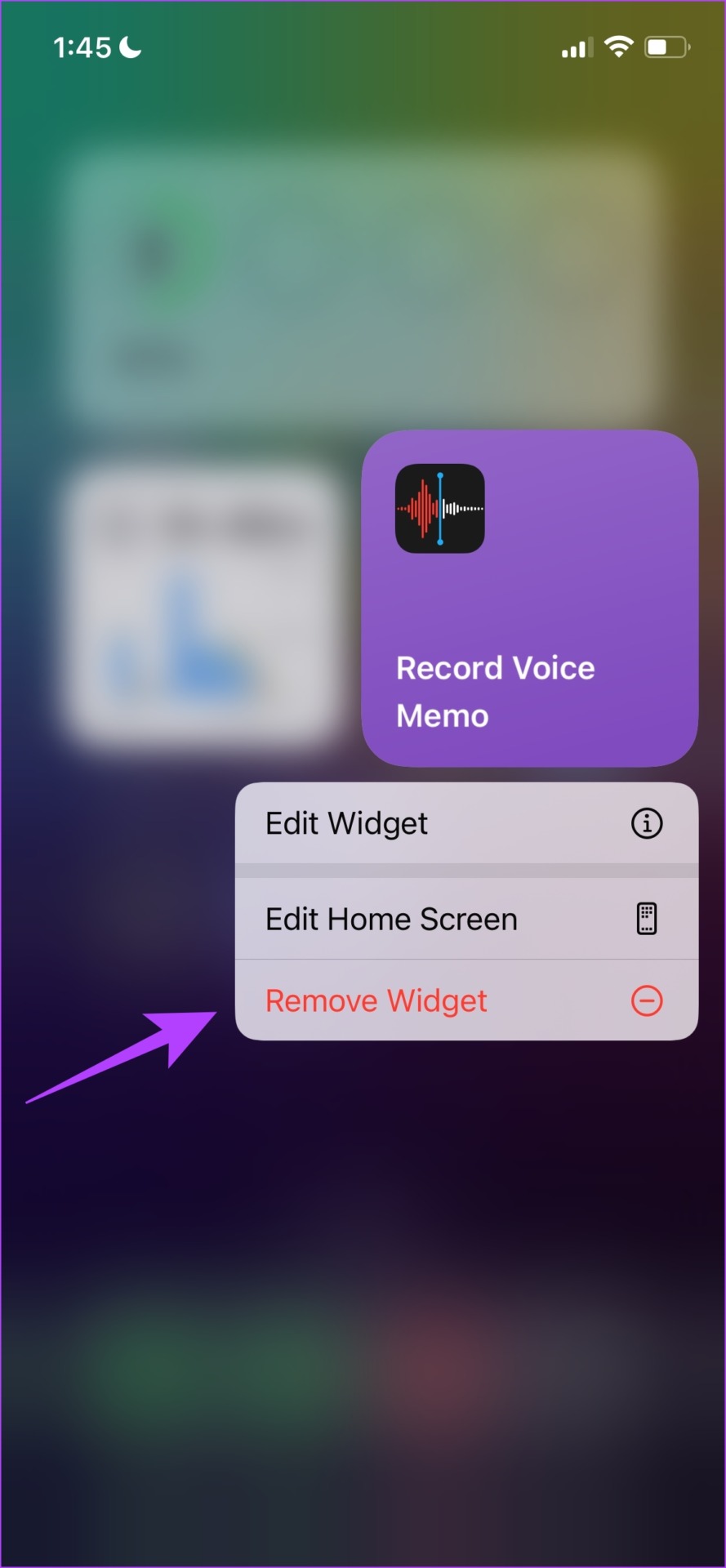Choose Edit Home Screen option

coord(466,919)
